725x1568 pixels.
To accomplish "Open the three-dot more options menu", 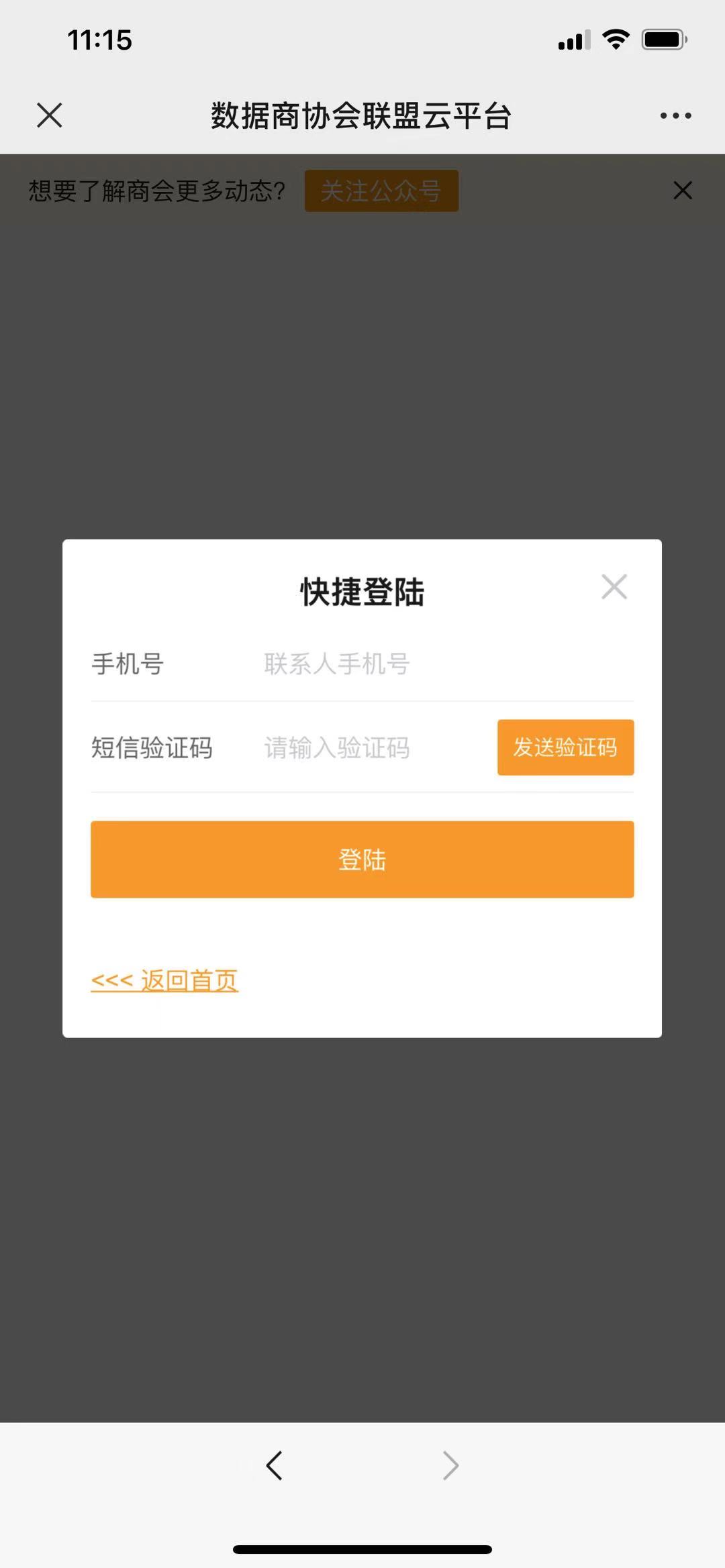I will [675, 115].
